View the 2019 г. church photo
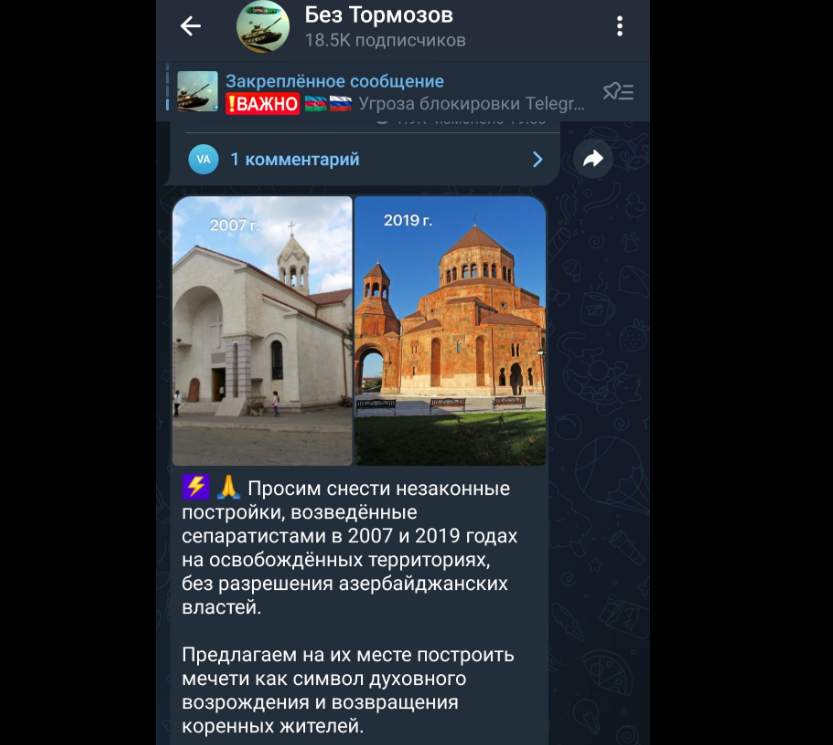 coord(450,331)
